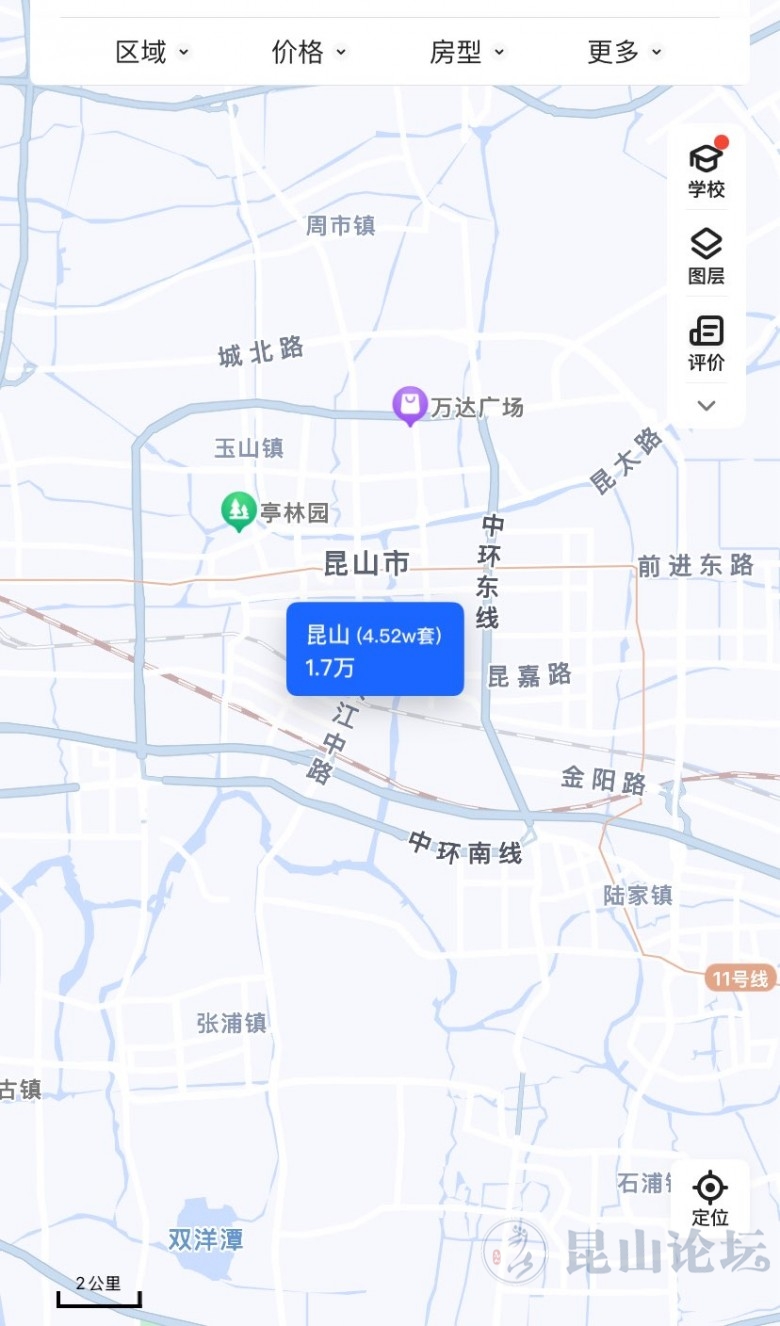Expand the side toolbar chevron

tap(706, 406)
